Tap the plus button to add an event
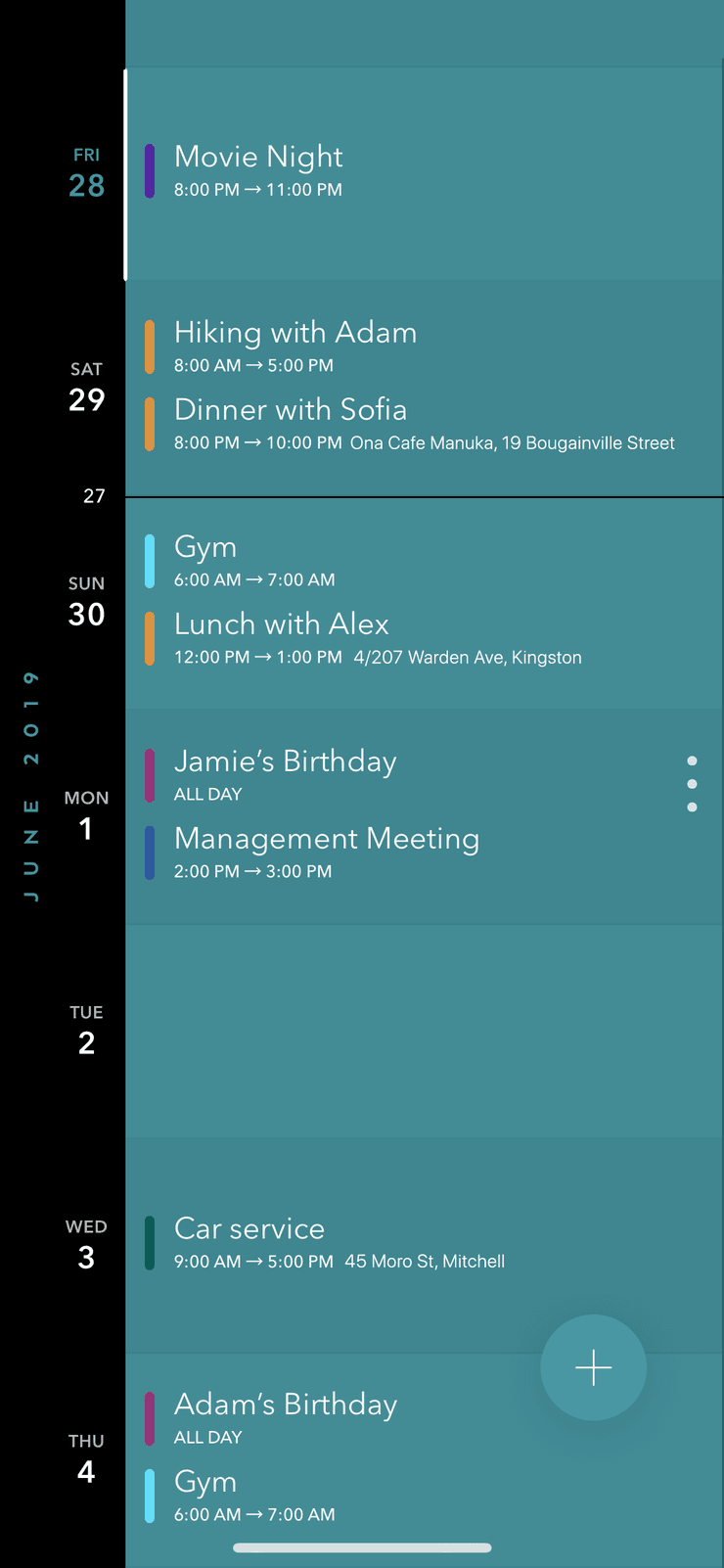This screenshot has width=724, height=1568. point(593,1367)
